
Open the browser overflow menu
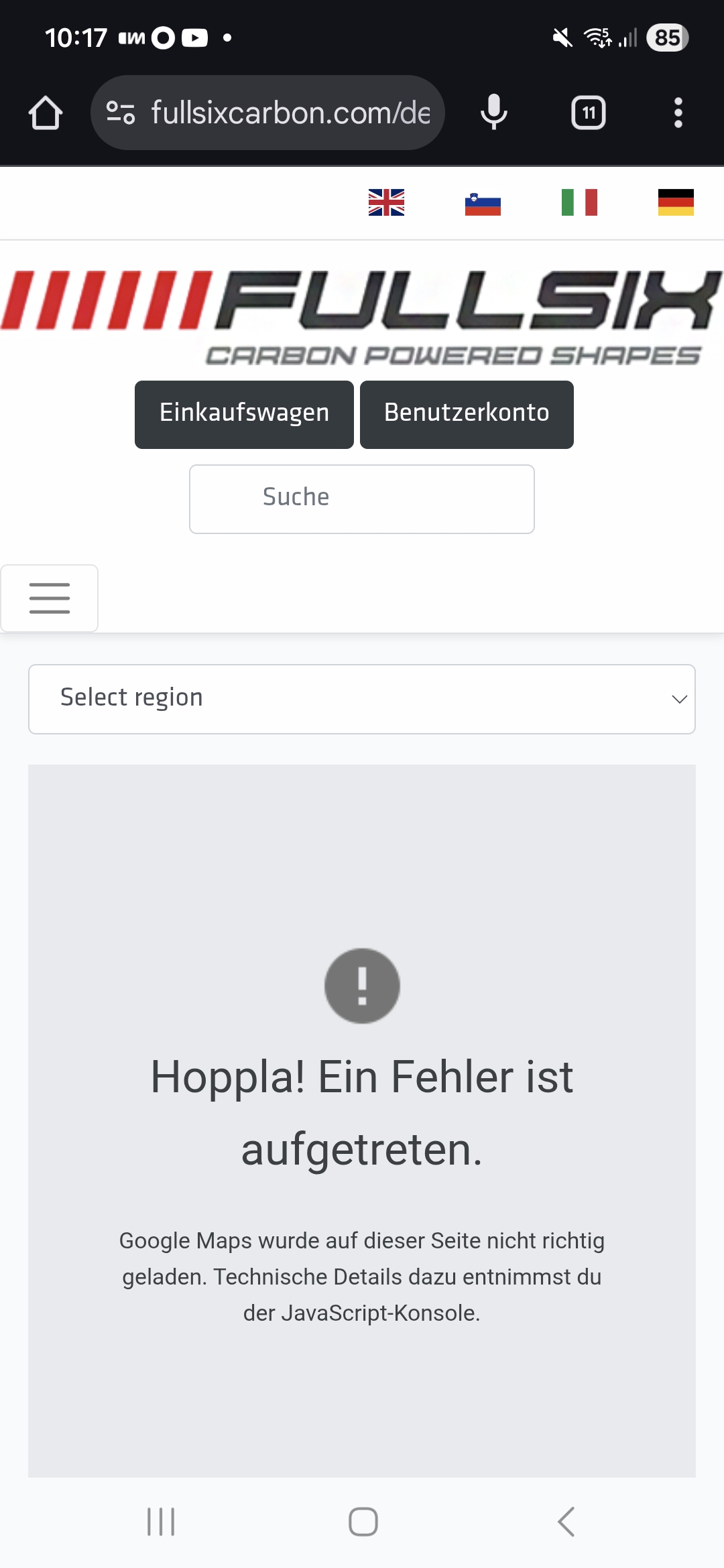pos(678,113)
